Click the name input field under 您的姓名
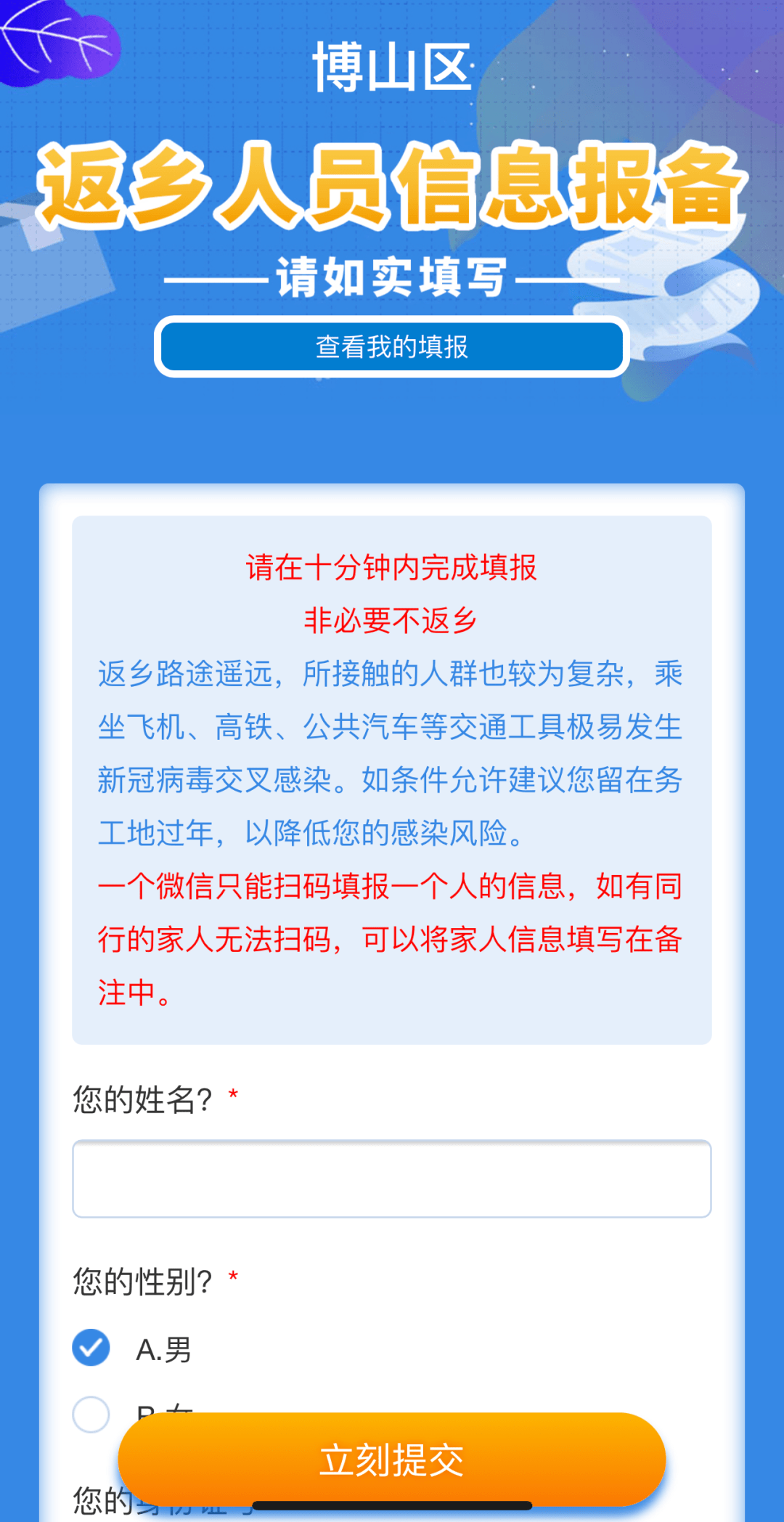This screenshot has width=784, height=1522. (392, 1178)
